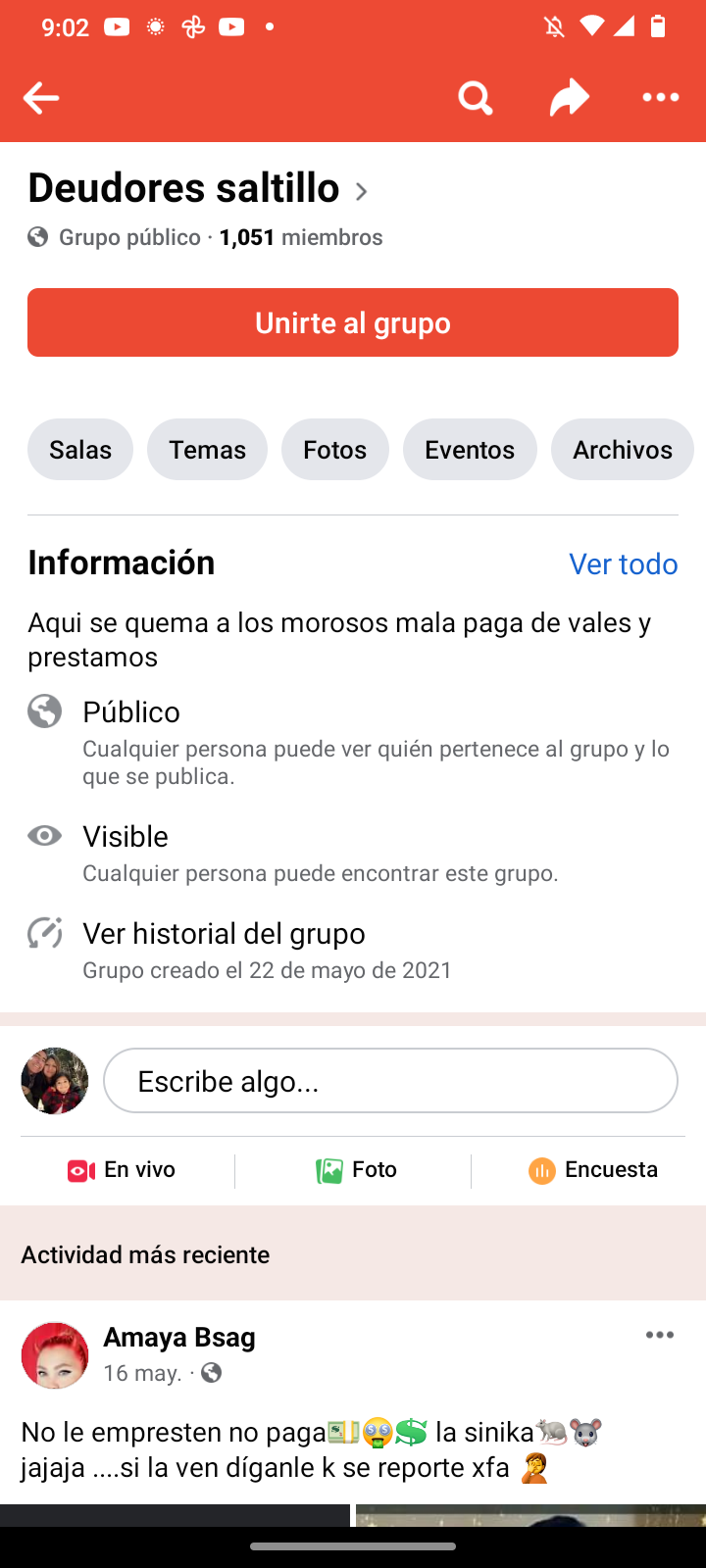706x1568 pixels.
Task: Tap Ver todo in Información
Action: pos(623,564)
